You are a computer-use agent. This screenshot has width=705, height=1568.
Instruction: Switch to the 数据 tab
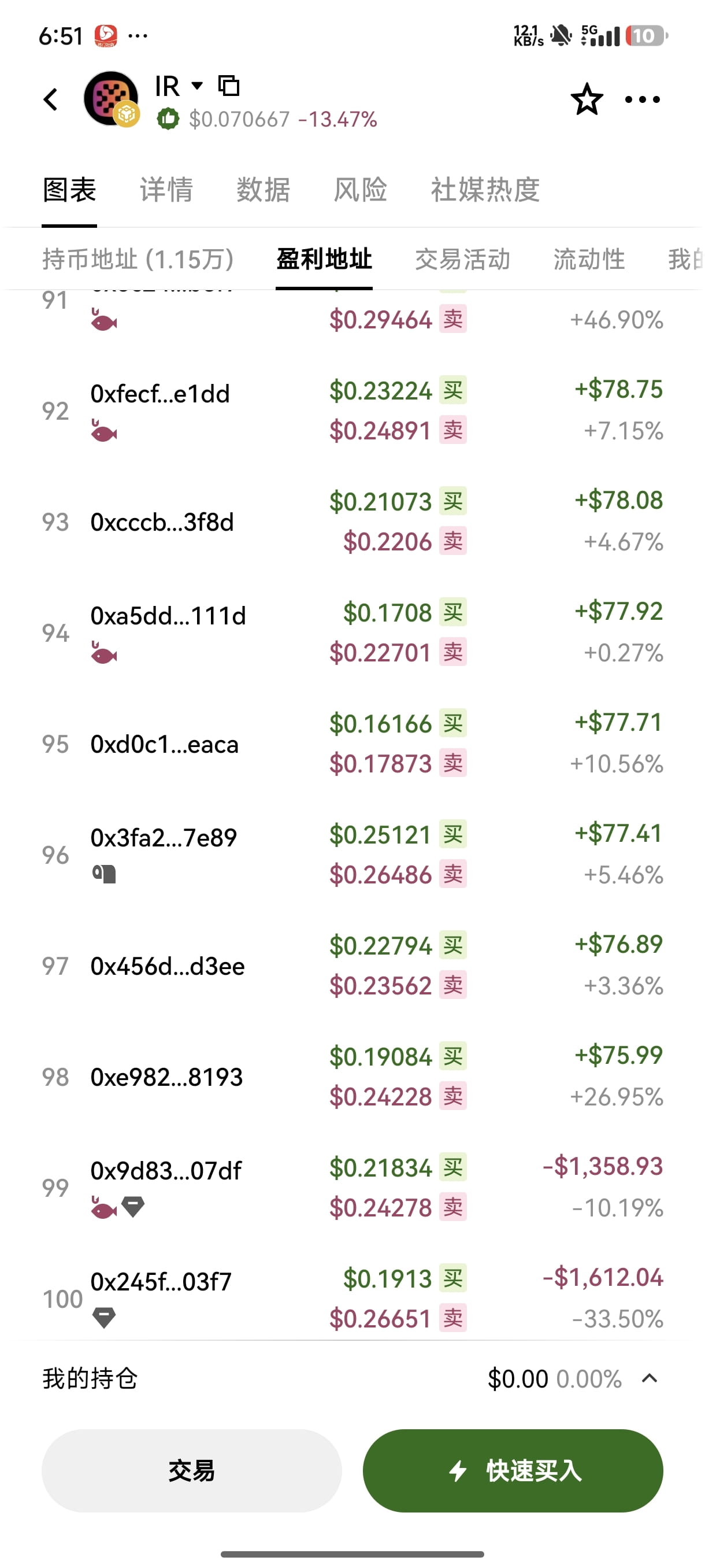click(264, 190)
